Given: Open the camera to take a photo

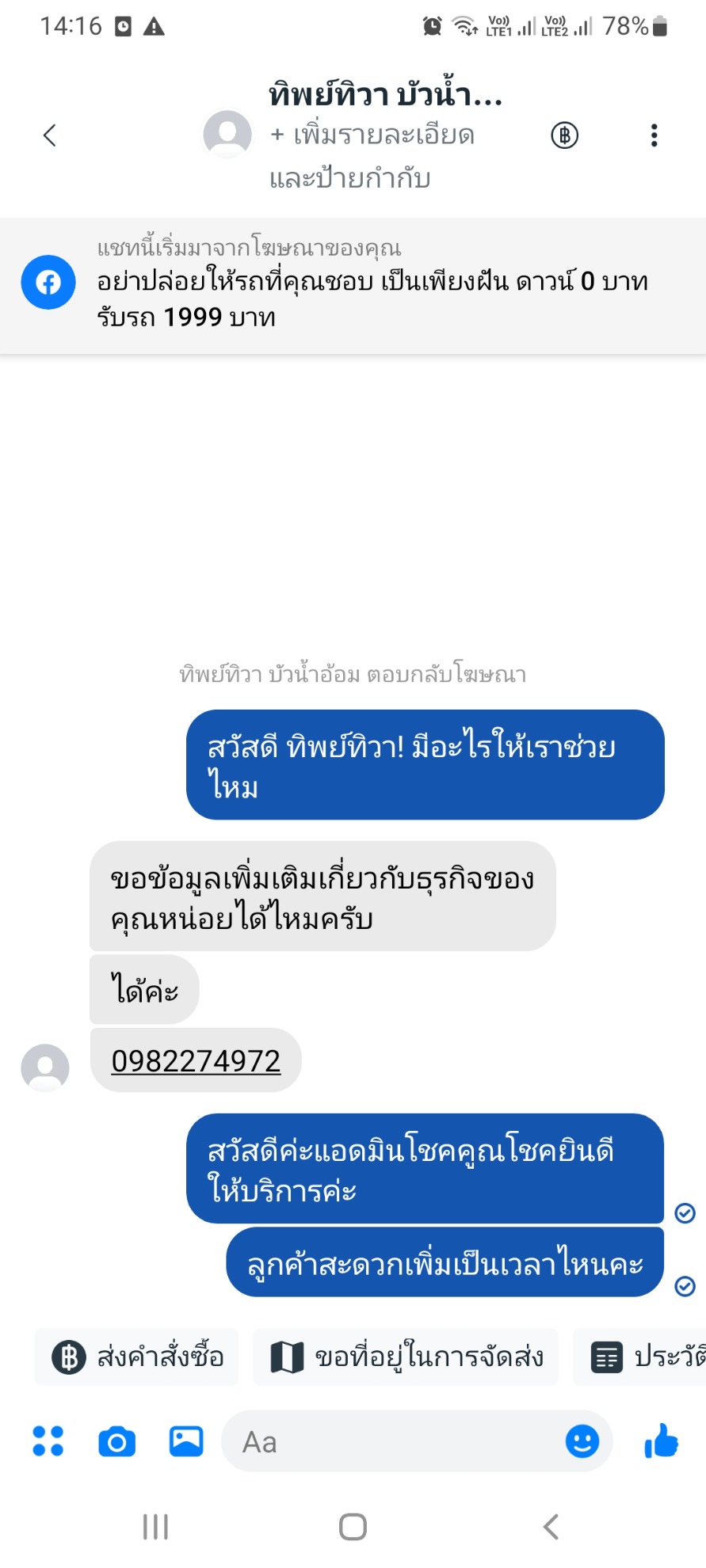Looking at the screenshot, I should pyautogui.click(x=116, y=1441).
